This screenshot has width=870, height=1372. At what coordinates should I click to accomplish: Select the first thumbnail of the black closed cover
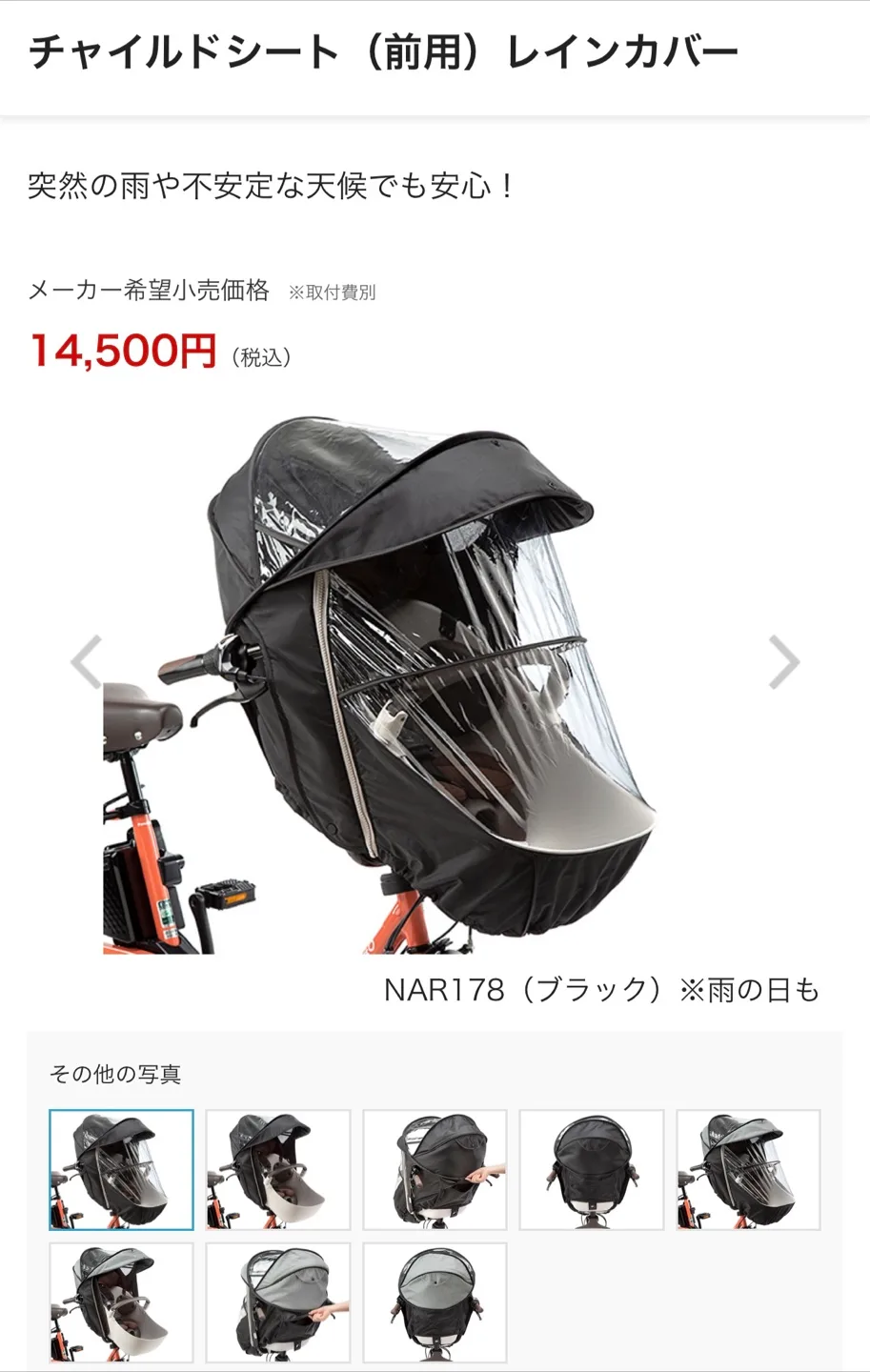click(121, 1169)
